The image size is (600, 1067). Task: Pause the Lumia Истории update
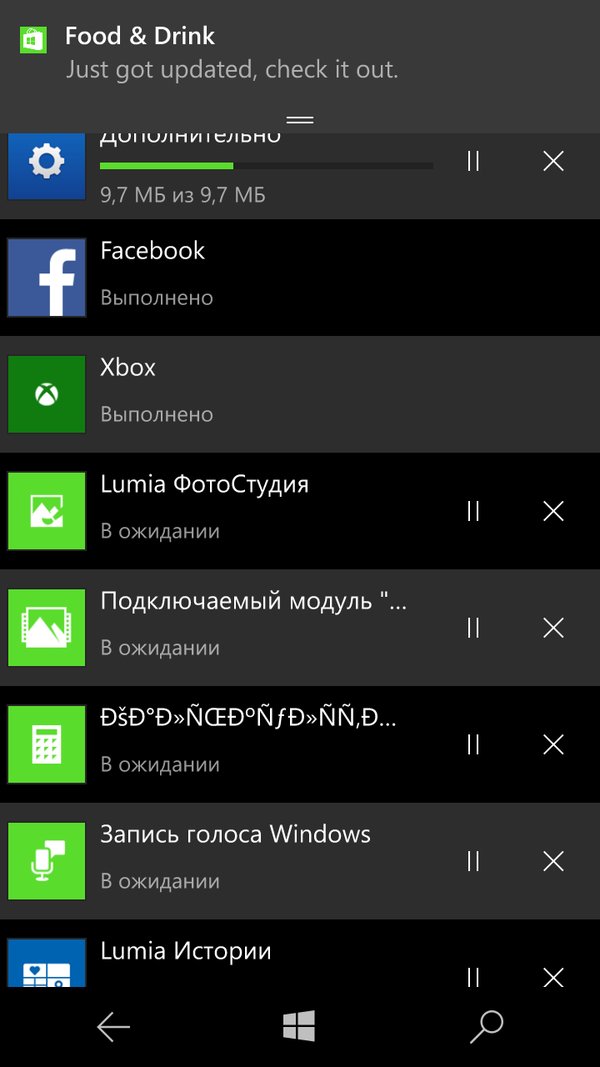click(x=473, y=978)
